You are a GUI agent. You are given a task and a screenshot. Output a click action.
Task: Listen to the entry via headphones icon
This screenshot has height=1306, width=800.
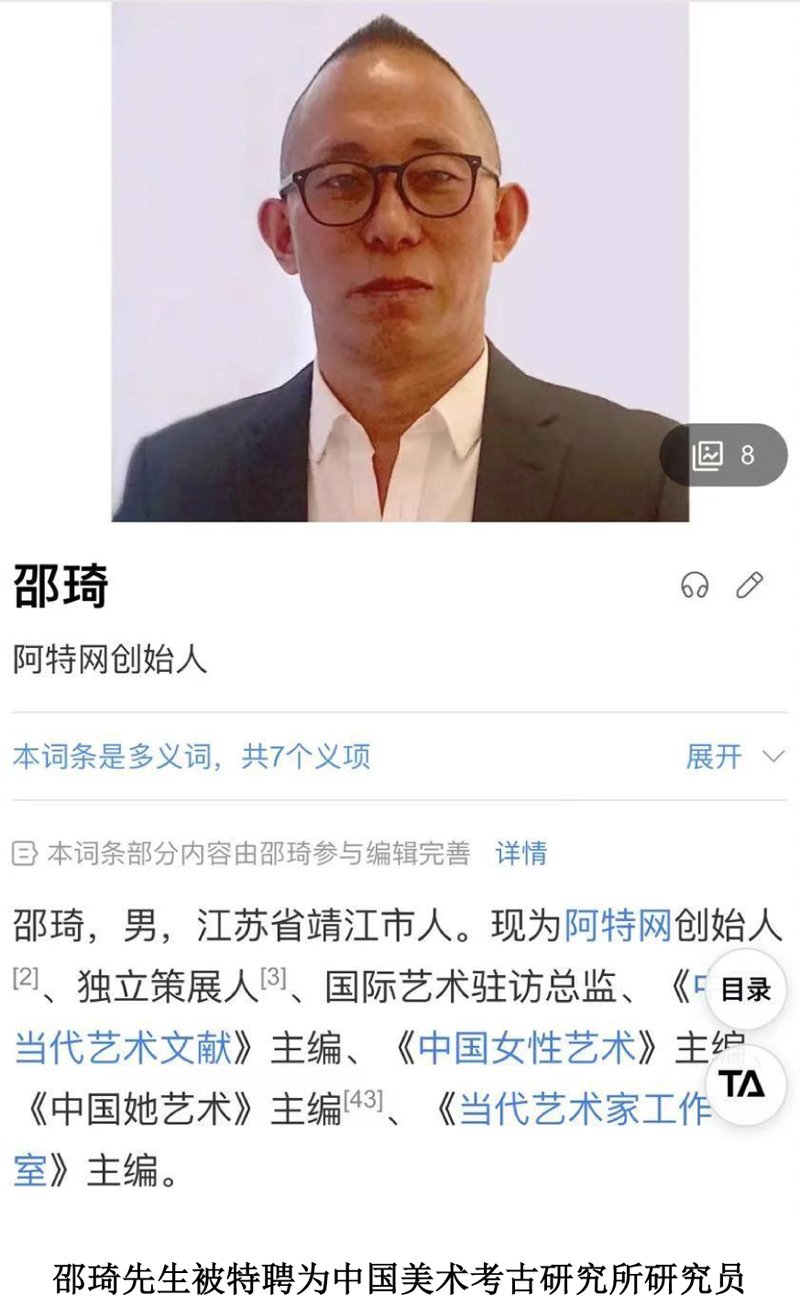coord(694,585)
